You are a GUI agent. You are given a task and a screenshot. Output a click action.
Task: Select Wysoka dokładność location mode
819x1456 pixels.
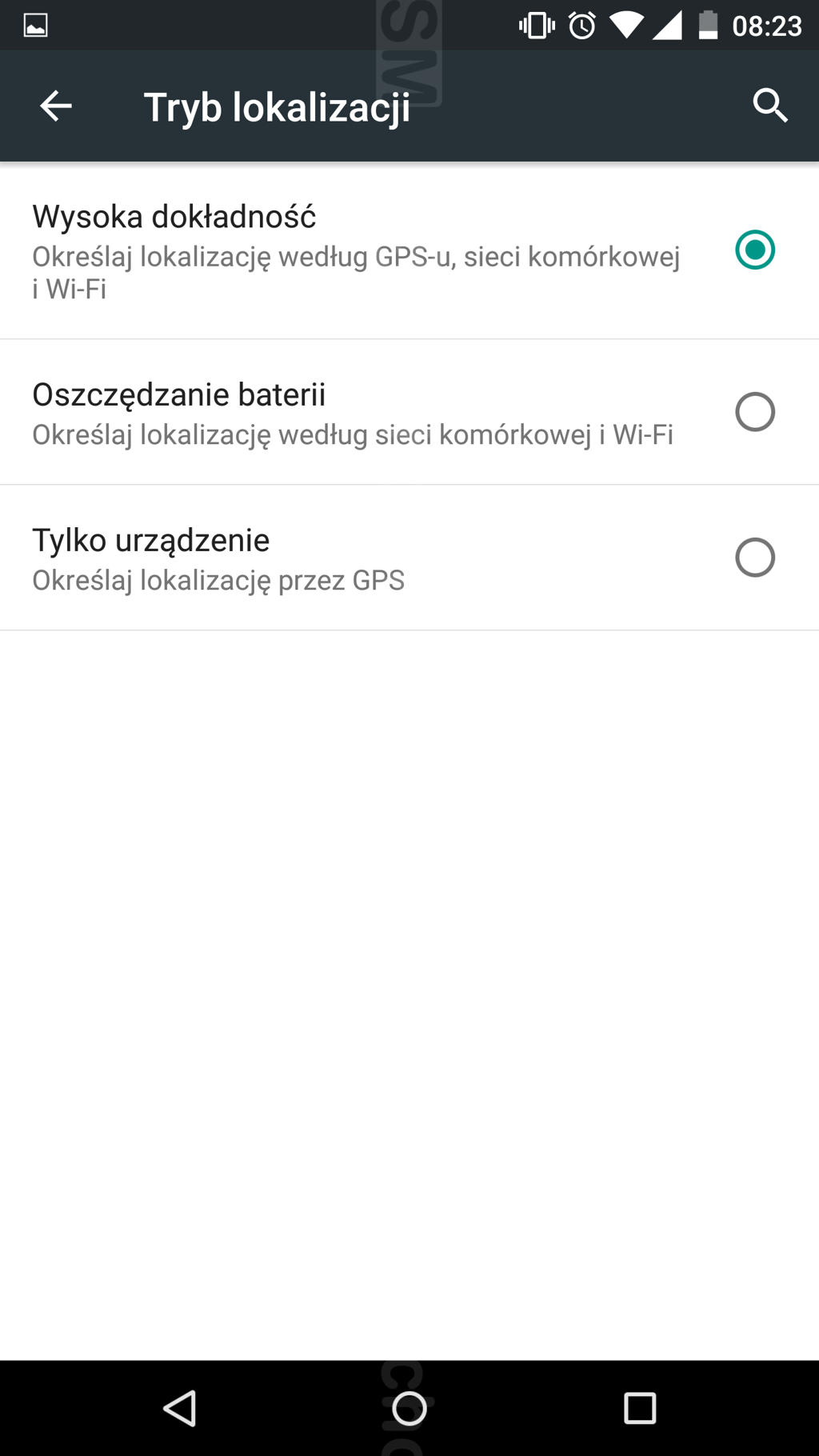click(x=409, y=250)
